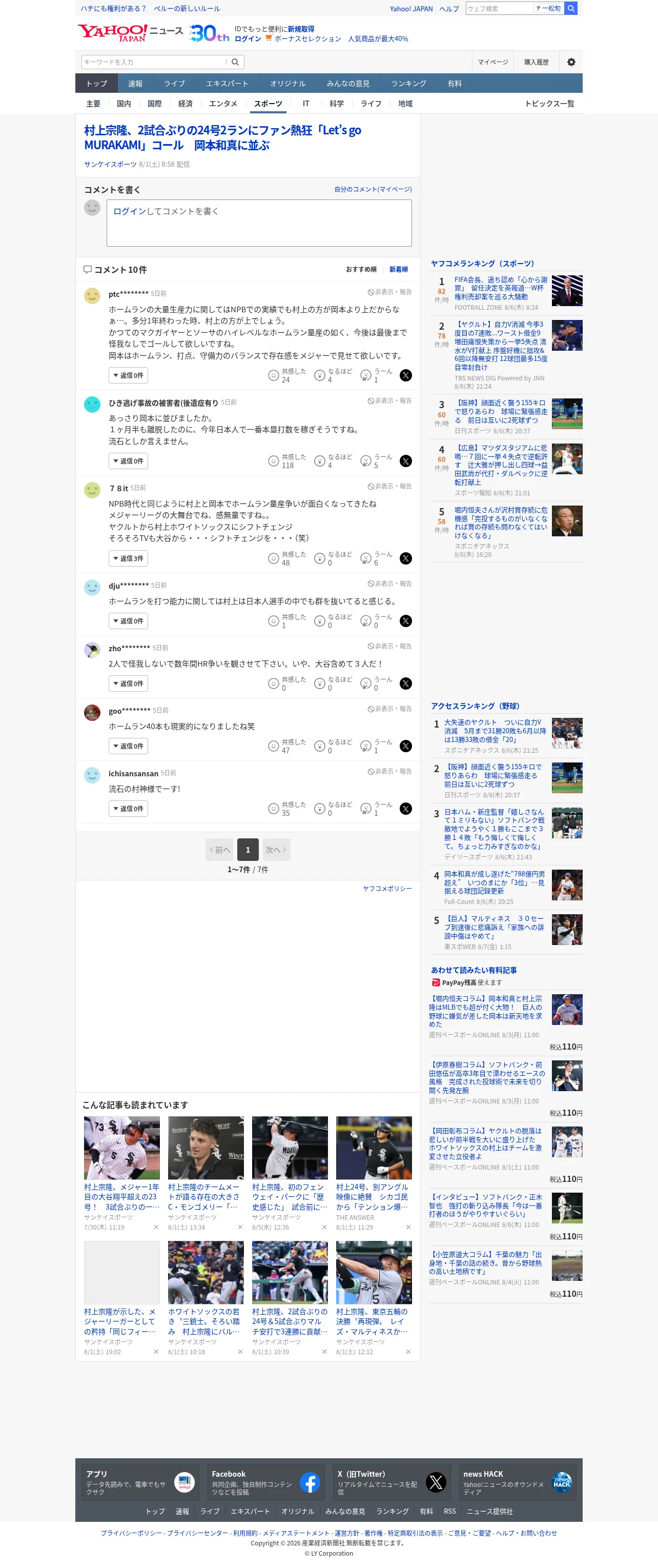The height and width of the screenshot is (1568, 658).
Task: Share ptc******** comment on X
Action: click(x=406, y=375)
